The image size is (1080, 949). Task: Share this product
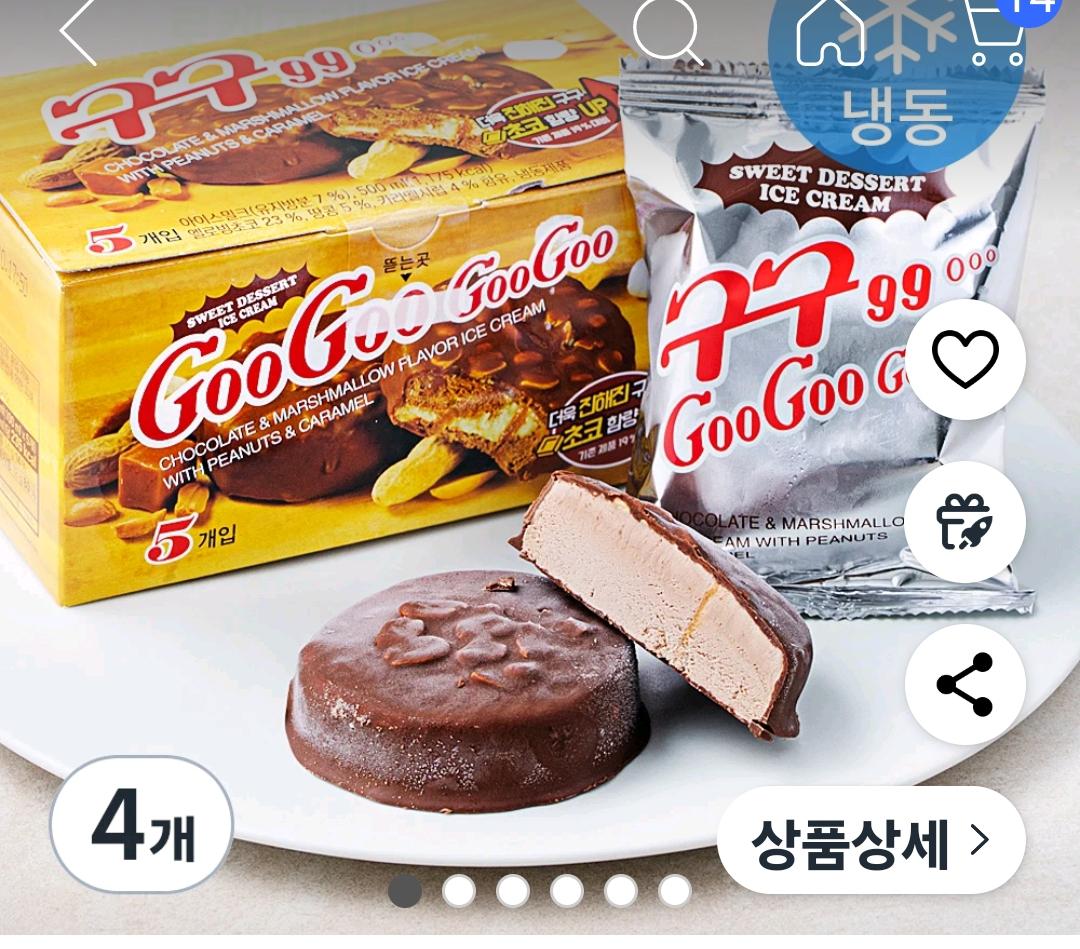click(965, 684)
